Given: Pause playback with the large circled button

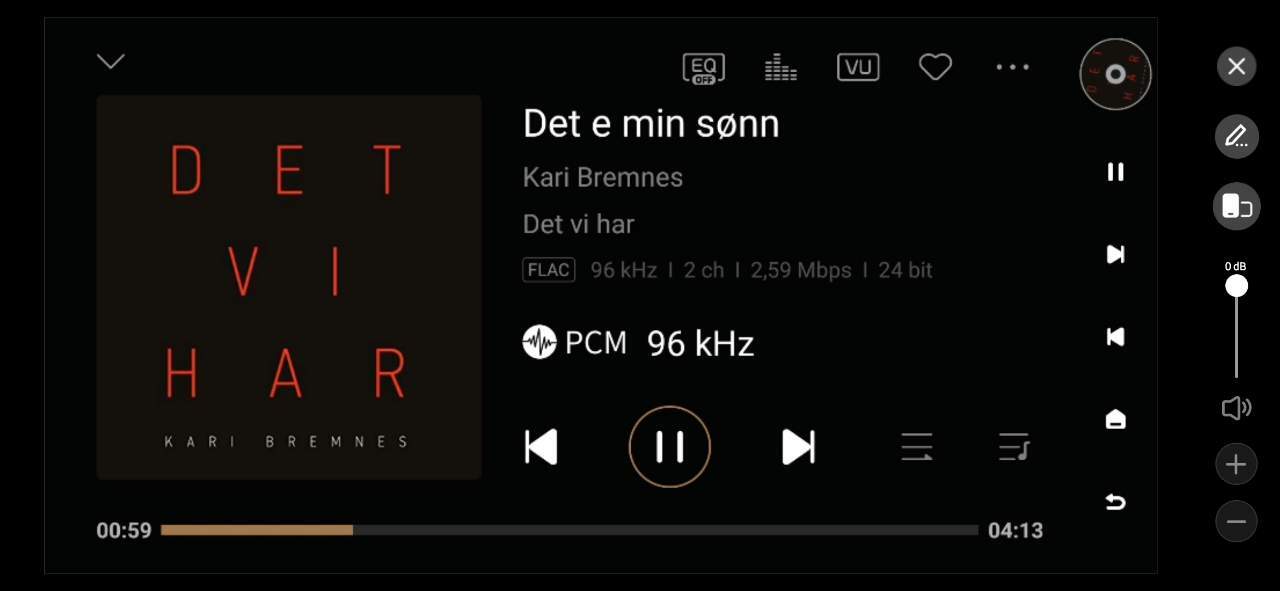Looking at the screenshot, I should tap(669, 447).
